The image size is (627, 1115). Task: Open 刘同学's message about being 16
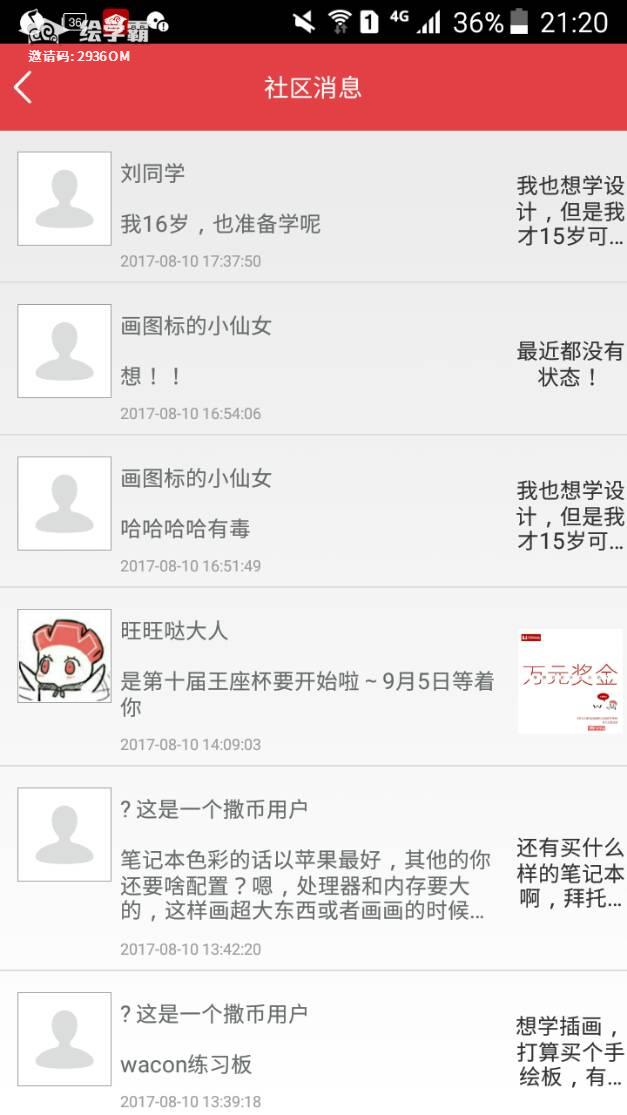click(x=220, y=224)
